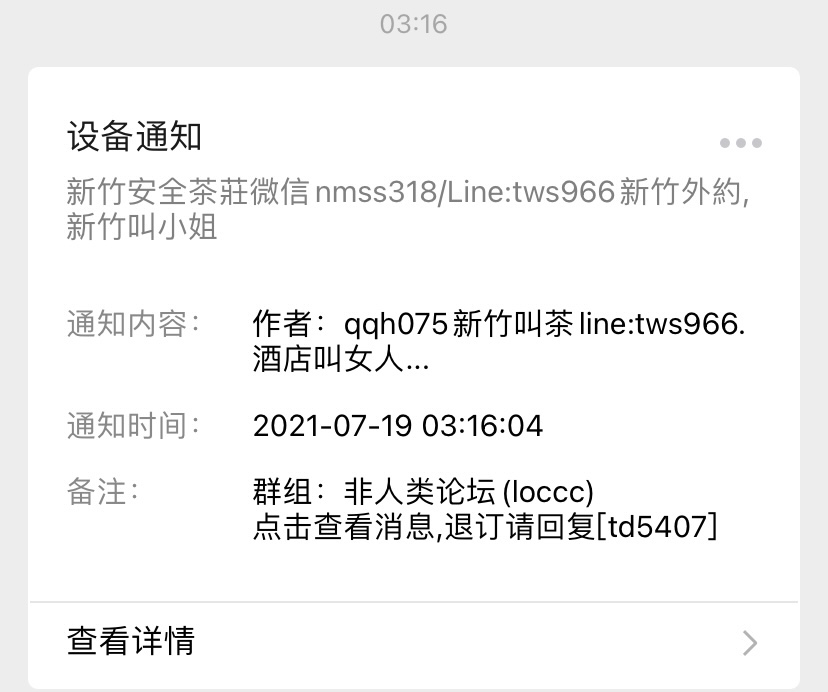
Task: Open the three-dot menu on 设备通知 card
Action: [x=740, y=143]
